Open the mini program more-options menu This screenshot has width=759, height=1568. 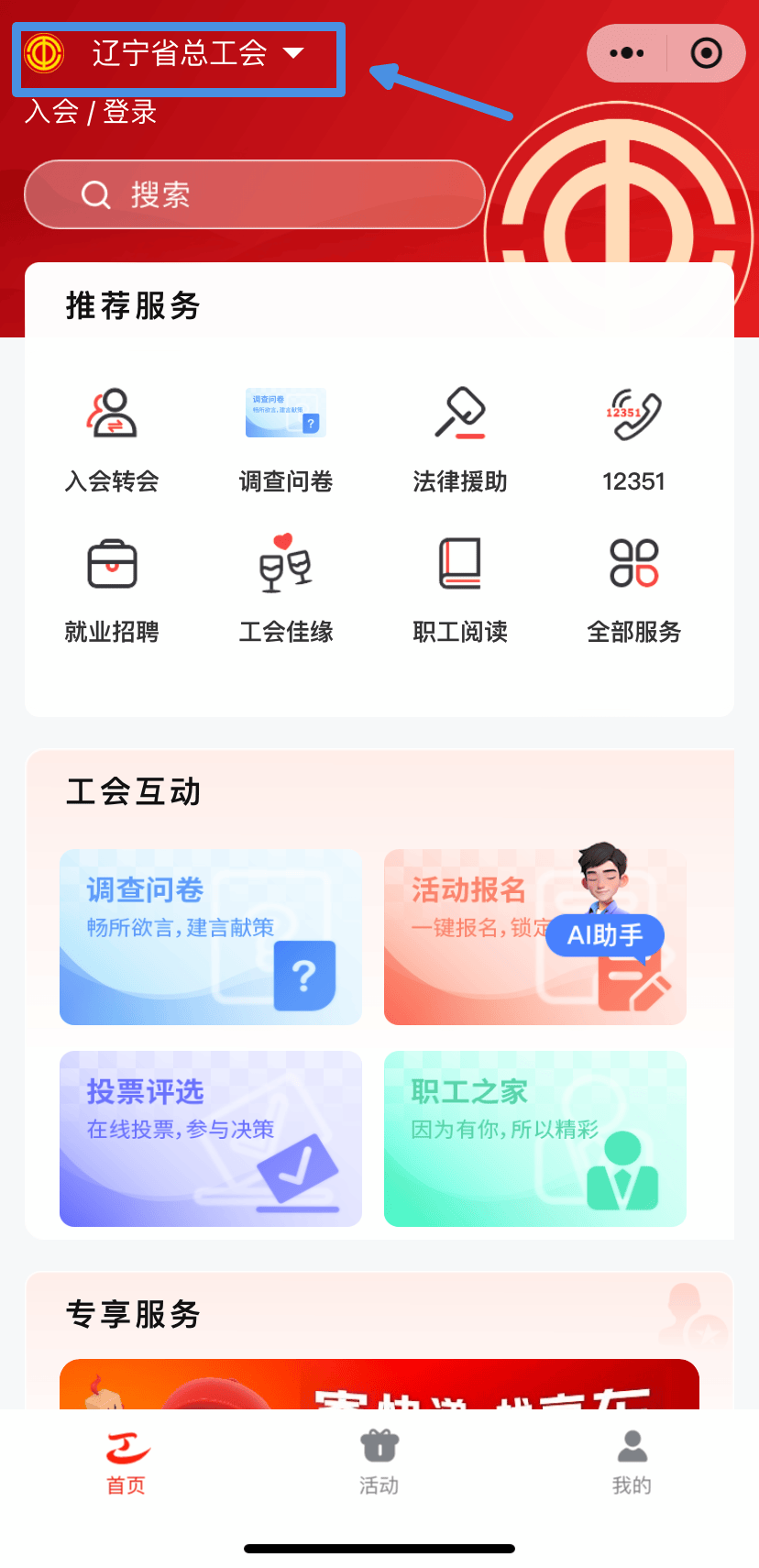click(627, 53)
